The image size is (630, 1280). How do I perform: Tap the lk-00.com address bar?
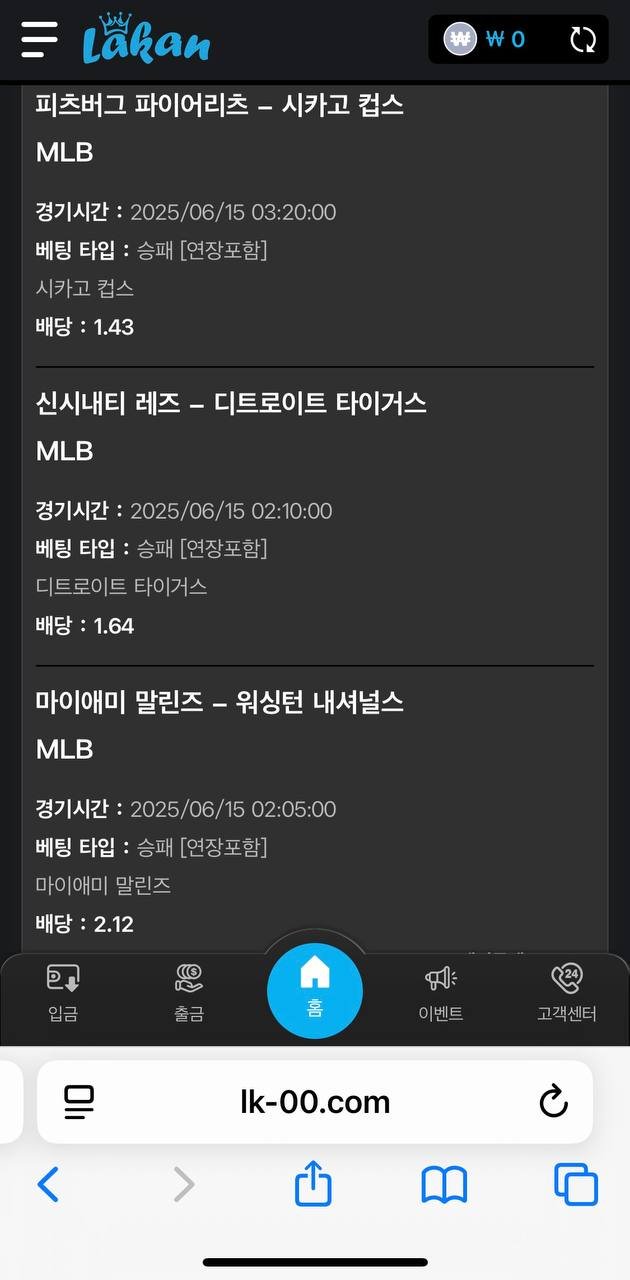[315, 1102]
